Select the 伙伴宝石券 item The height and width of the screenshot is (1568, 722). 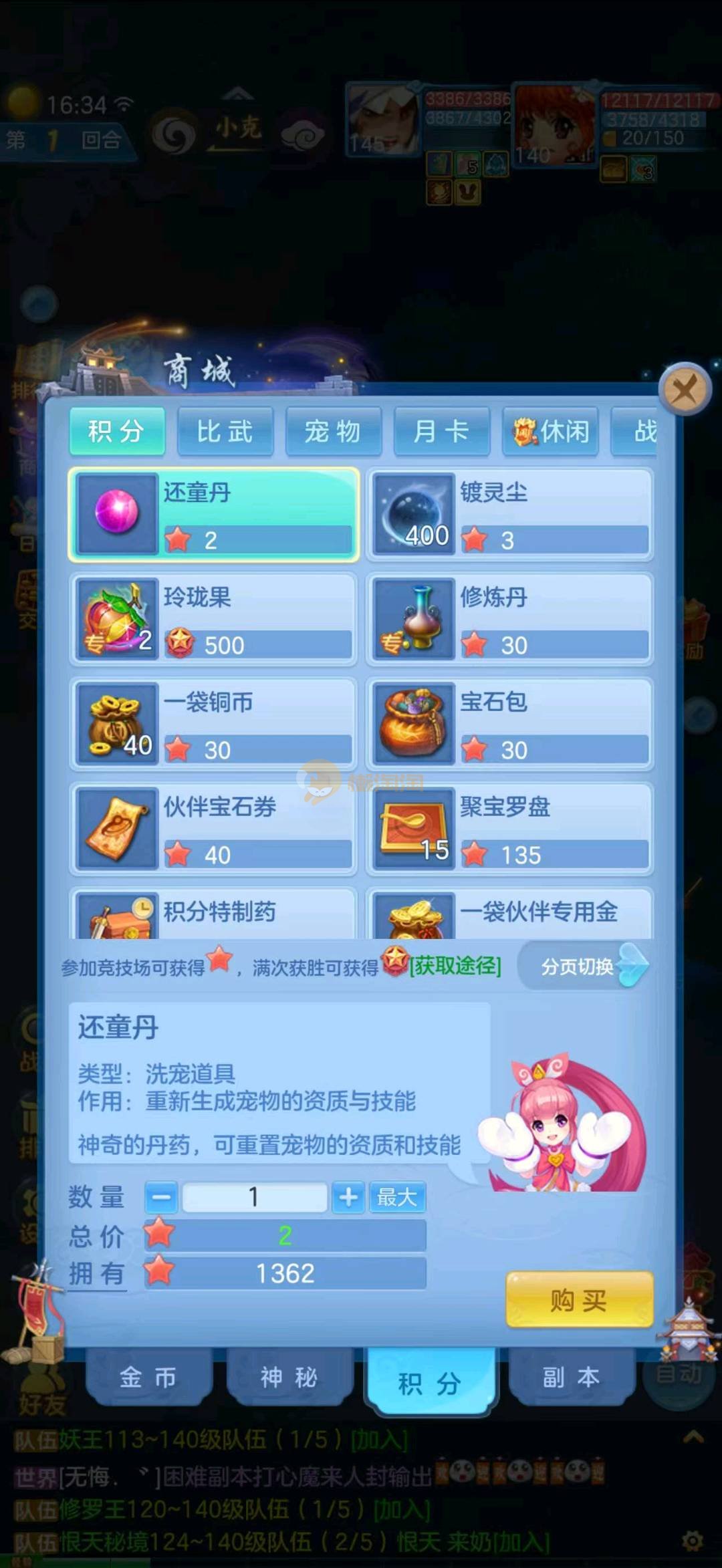213,829
